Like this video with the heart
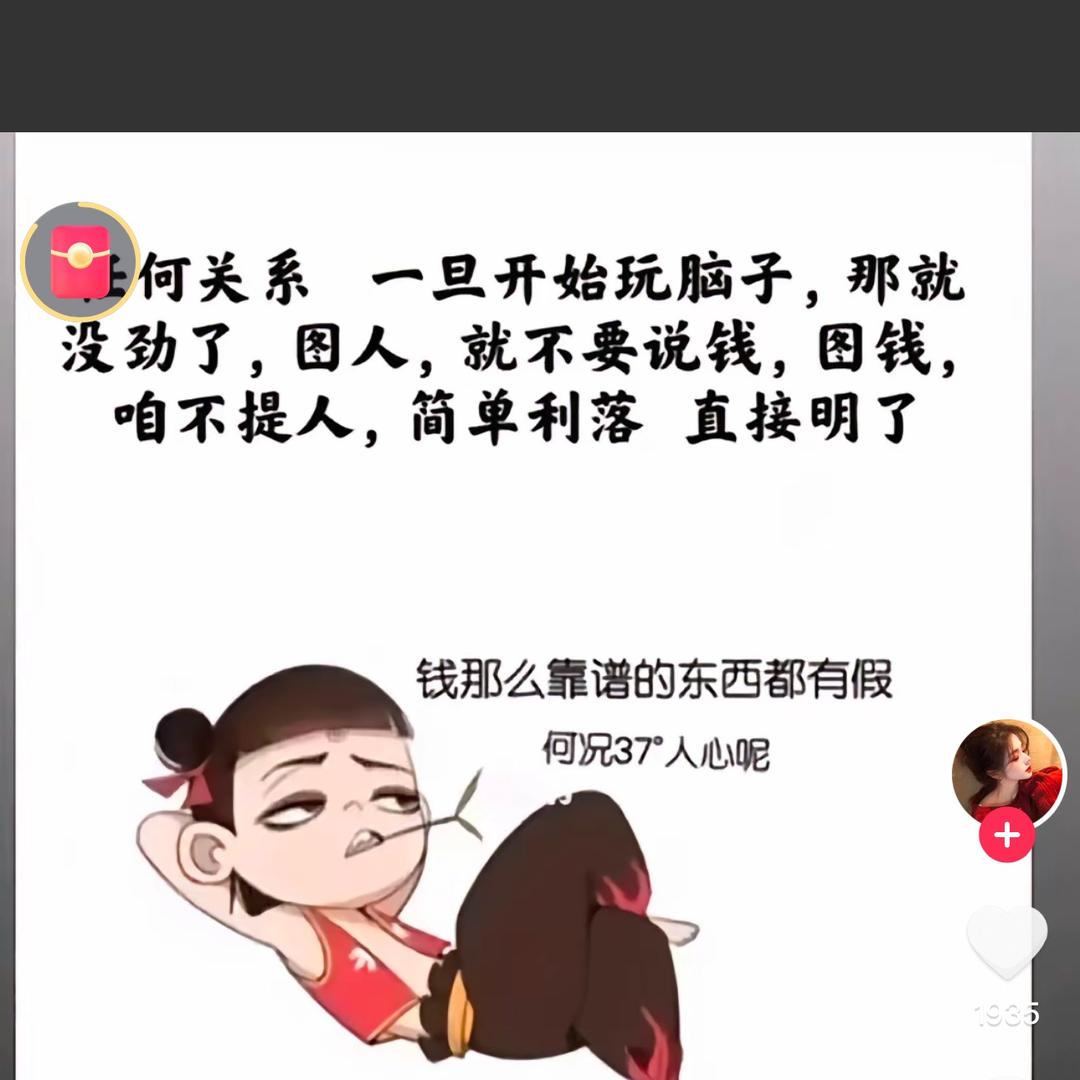 [x=1007, y=943]
